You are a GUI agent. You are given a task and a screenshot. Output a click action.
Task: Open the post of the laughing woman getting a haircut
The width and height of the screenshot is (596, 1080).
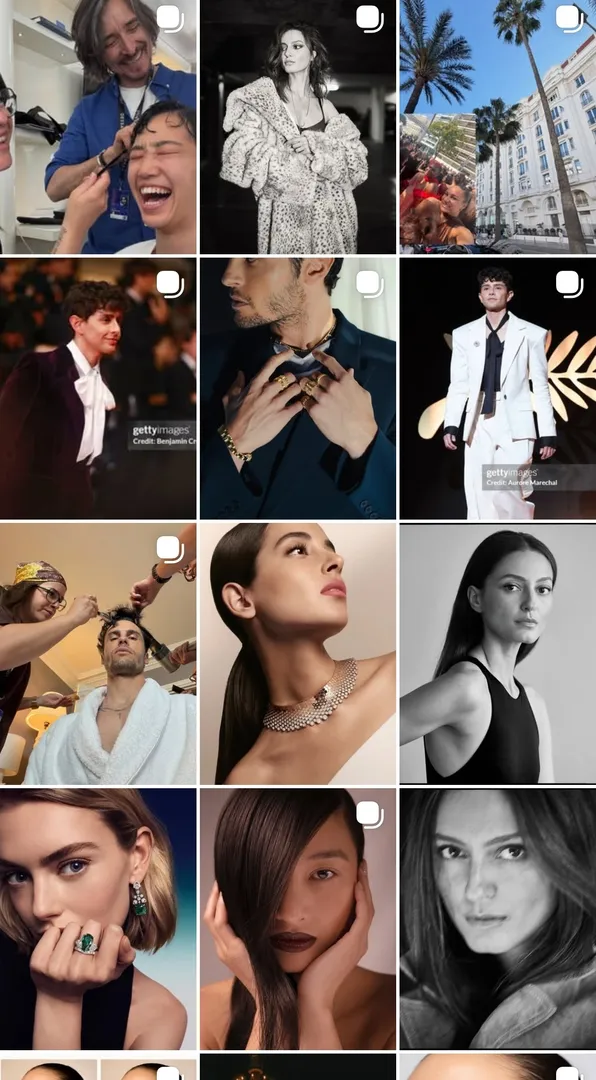click(98, 127)
